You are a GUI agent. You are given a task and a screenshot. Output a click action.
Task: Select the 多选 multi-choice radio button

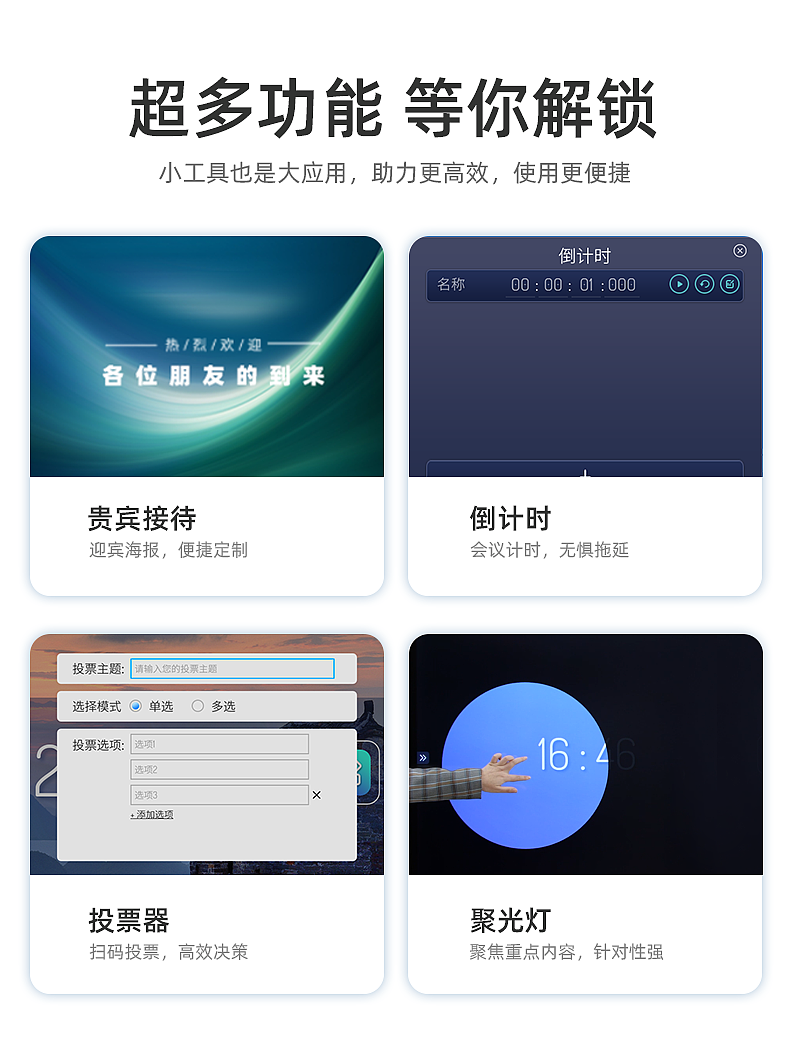[197, 705]
